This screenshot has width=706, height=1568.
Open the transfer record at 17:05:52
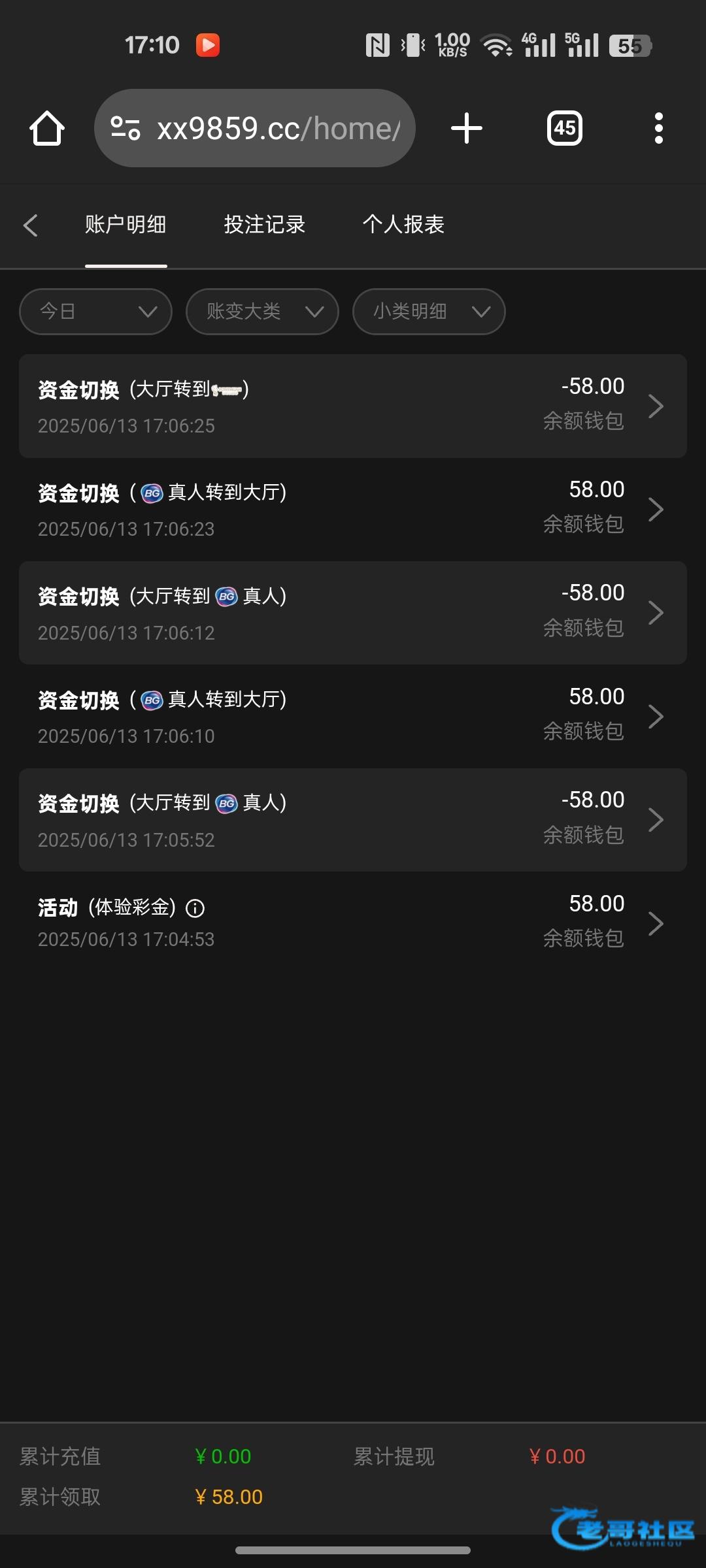coord(353,820)
